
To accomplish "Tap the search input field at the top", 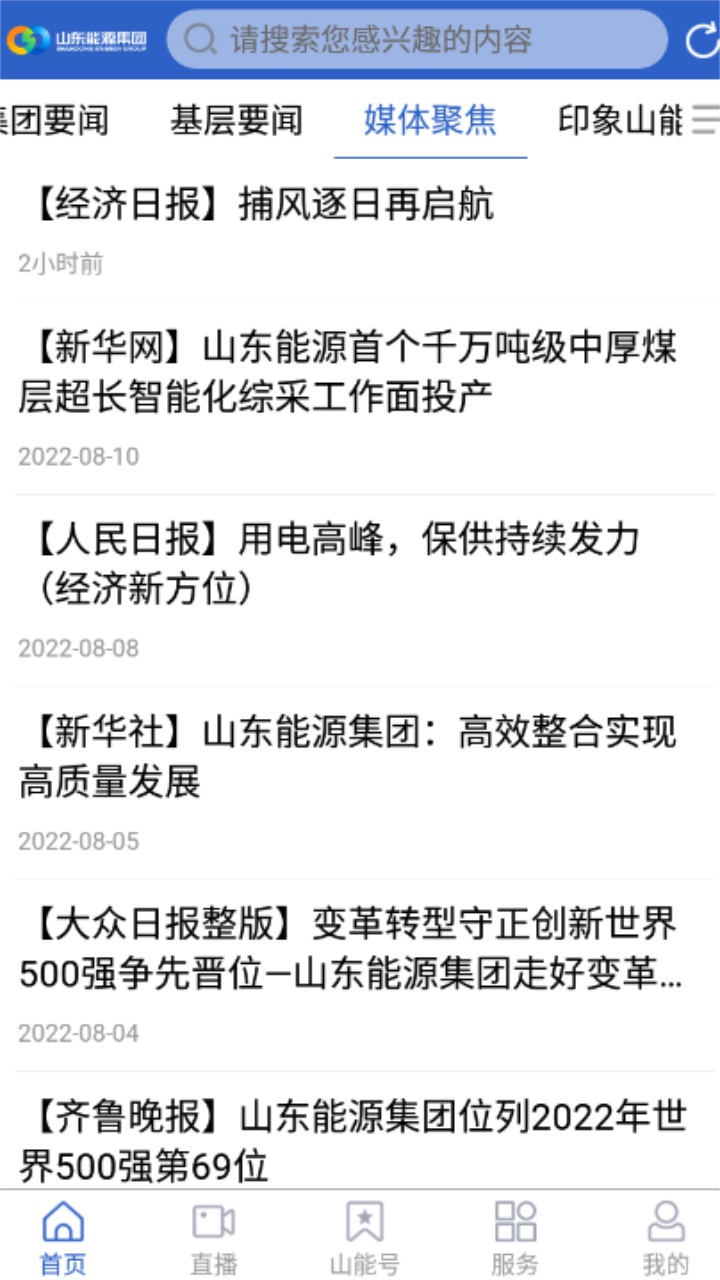I will click(x=420, y=38).
